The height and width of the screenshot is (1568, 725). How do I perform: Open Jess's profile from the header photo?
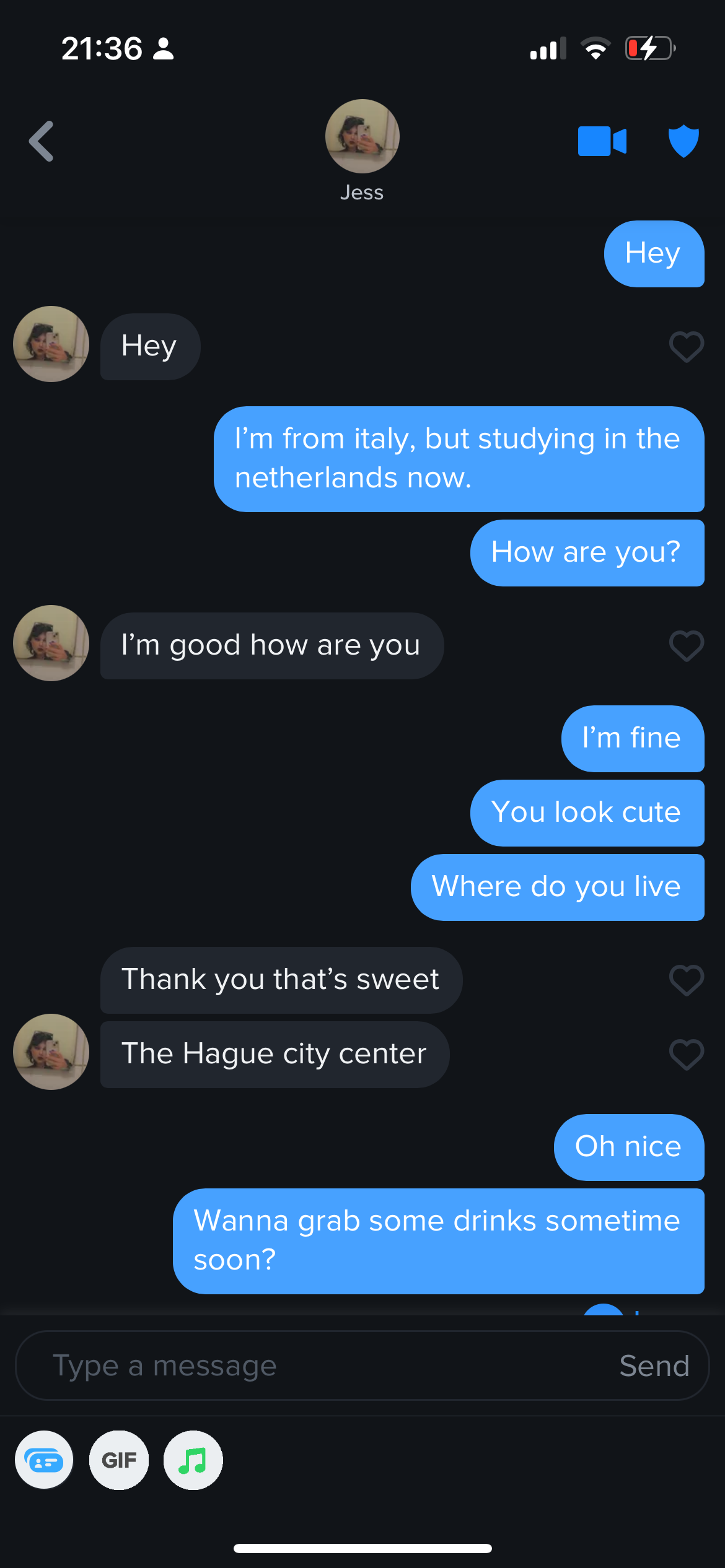coord(362,136)
